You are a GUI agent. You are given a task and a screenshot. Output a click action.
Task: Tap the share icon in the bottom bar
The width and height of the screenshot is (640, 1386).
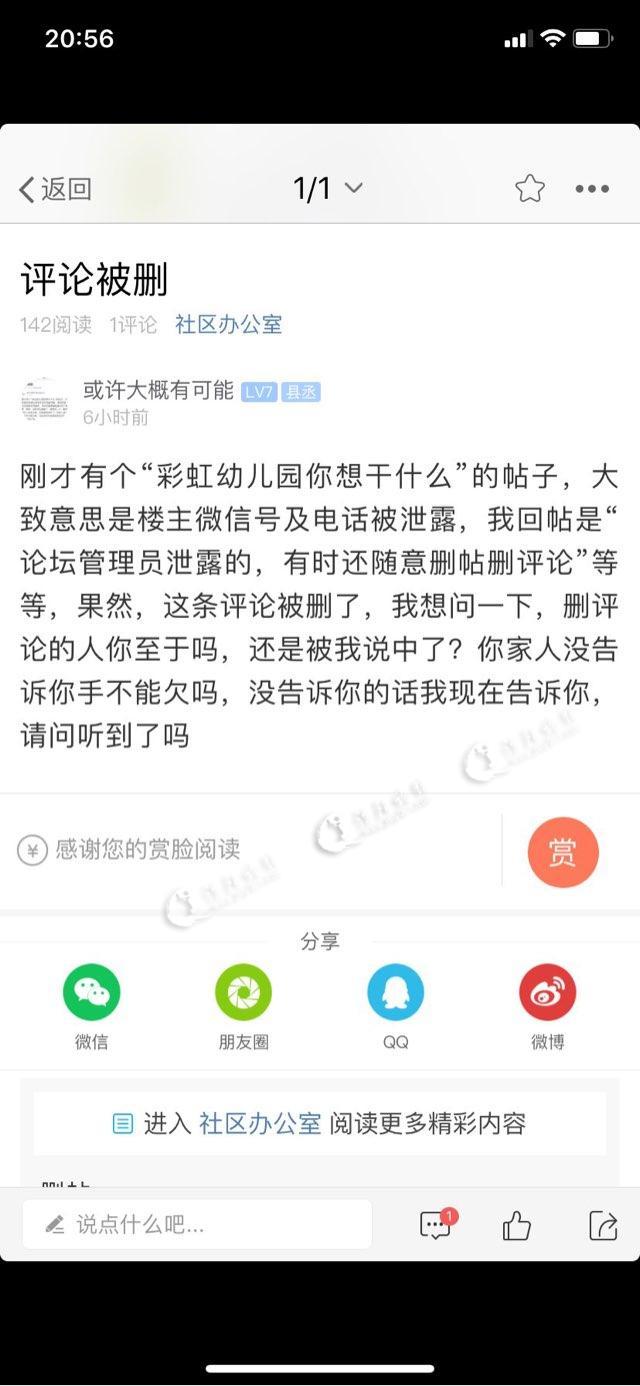tap(603, 1224)
